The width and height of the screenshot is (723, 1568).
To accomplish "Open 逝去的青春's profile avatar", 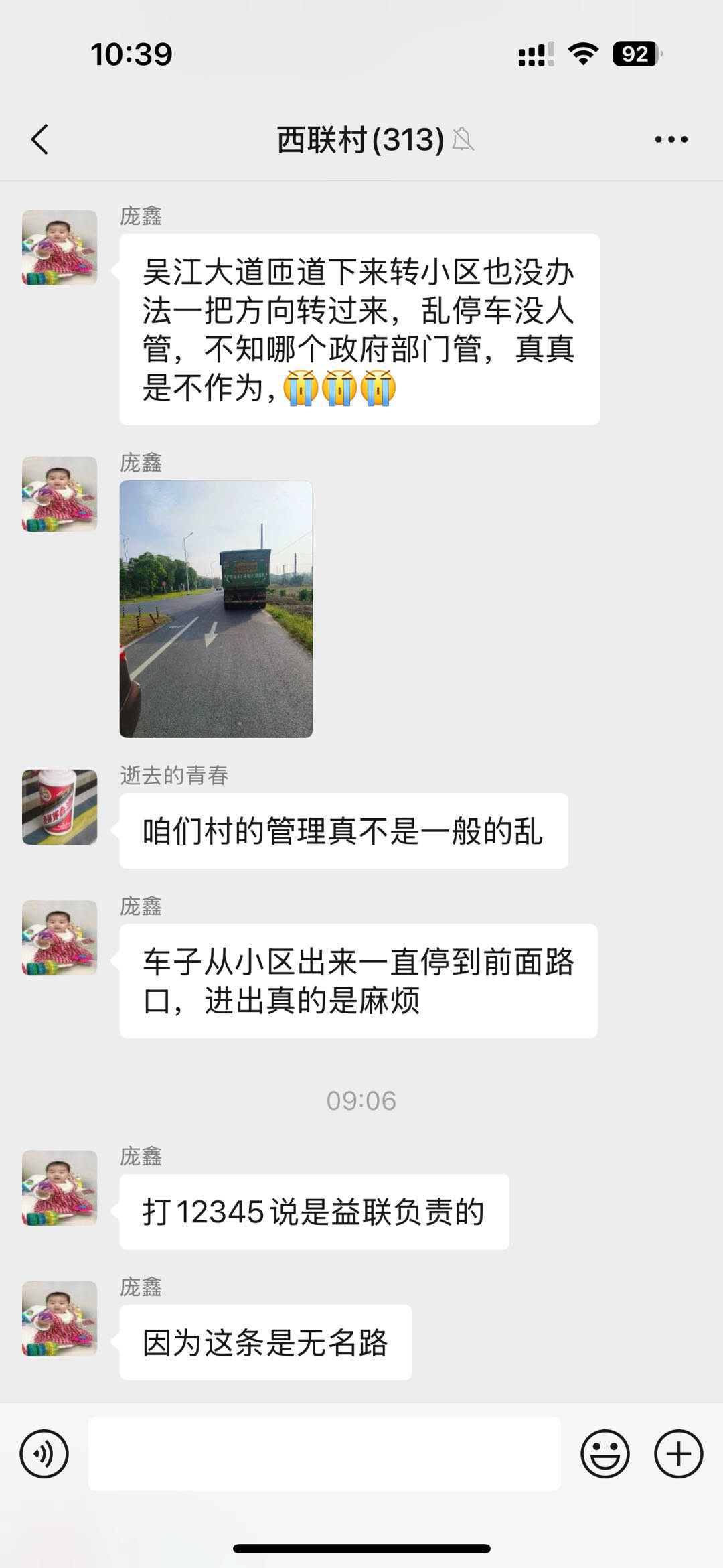I will tap(60, 806).
